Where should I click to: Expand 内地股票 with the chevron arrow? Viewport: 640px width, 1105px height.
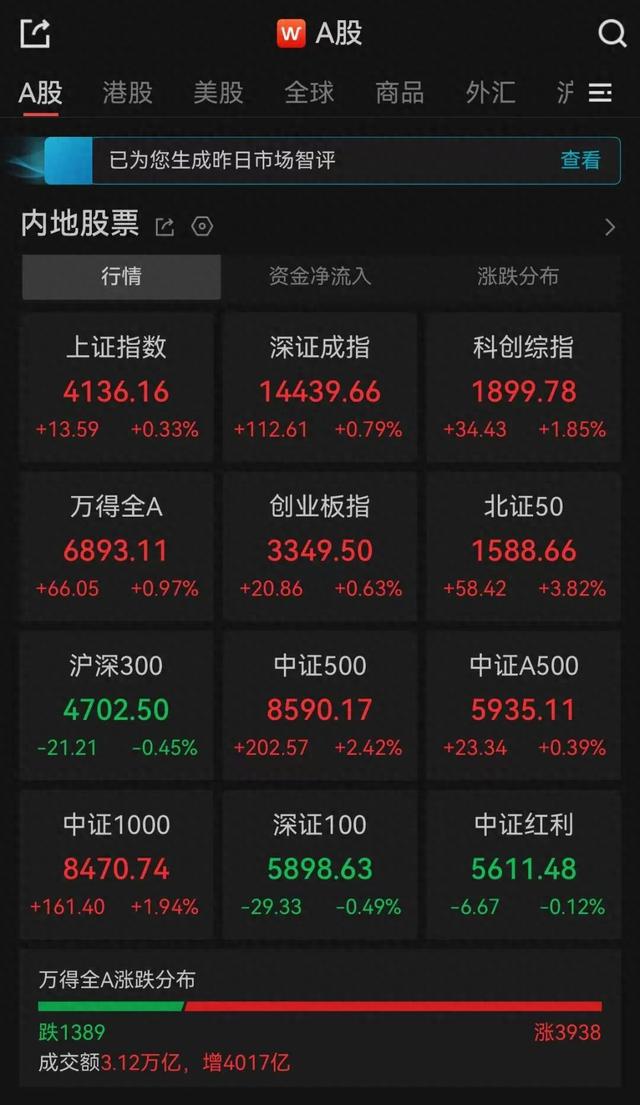click(610, 227)
